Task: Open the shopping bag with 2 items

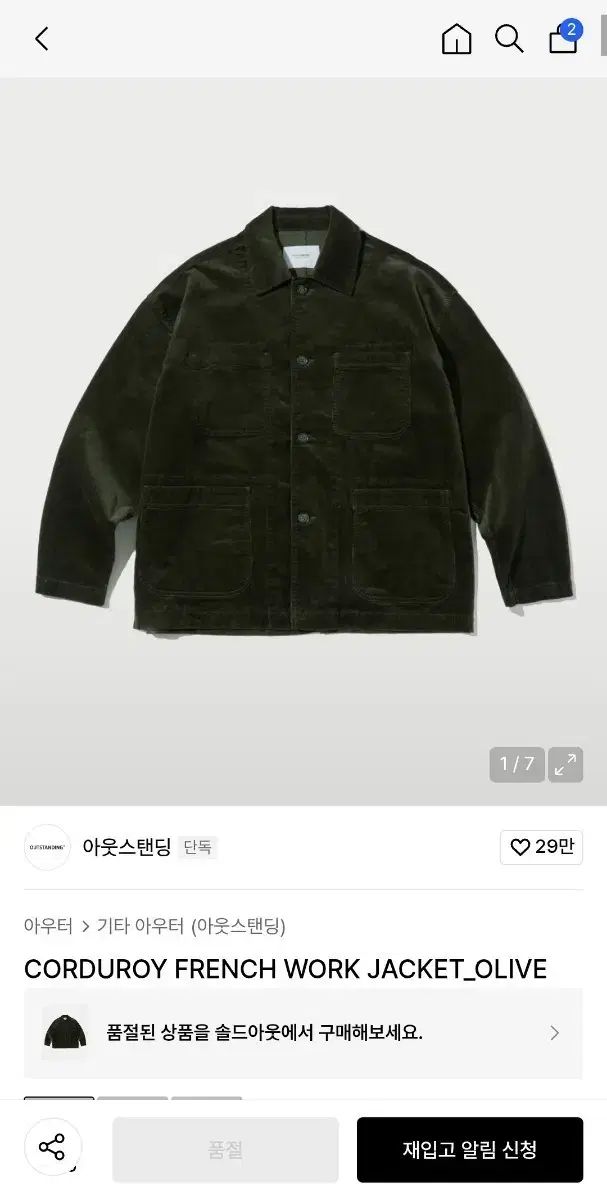Action: 564,37
